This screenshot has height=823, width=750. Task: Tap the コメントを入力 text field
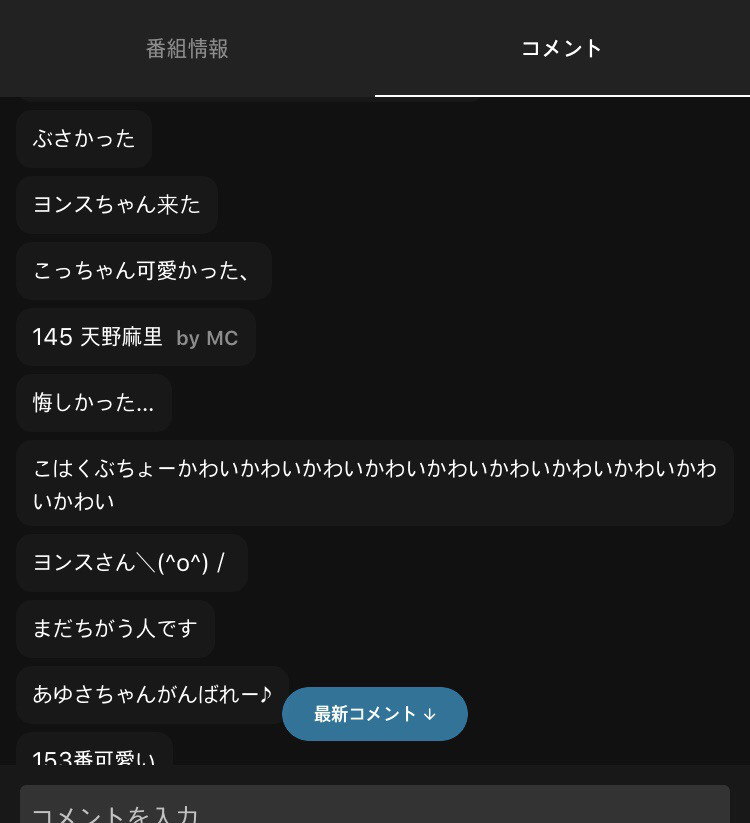(x=375, y=806)
